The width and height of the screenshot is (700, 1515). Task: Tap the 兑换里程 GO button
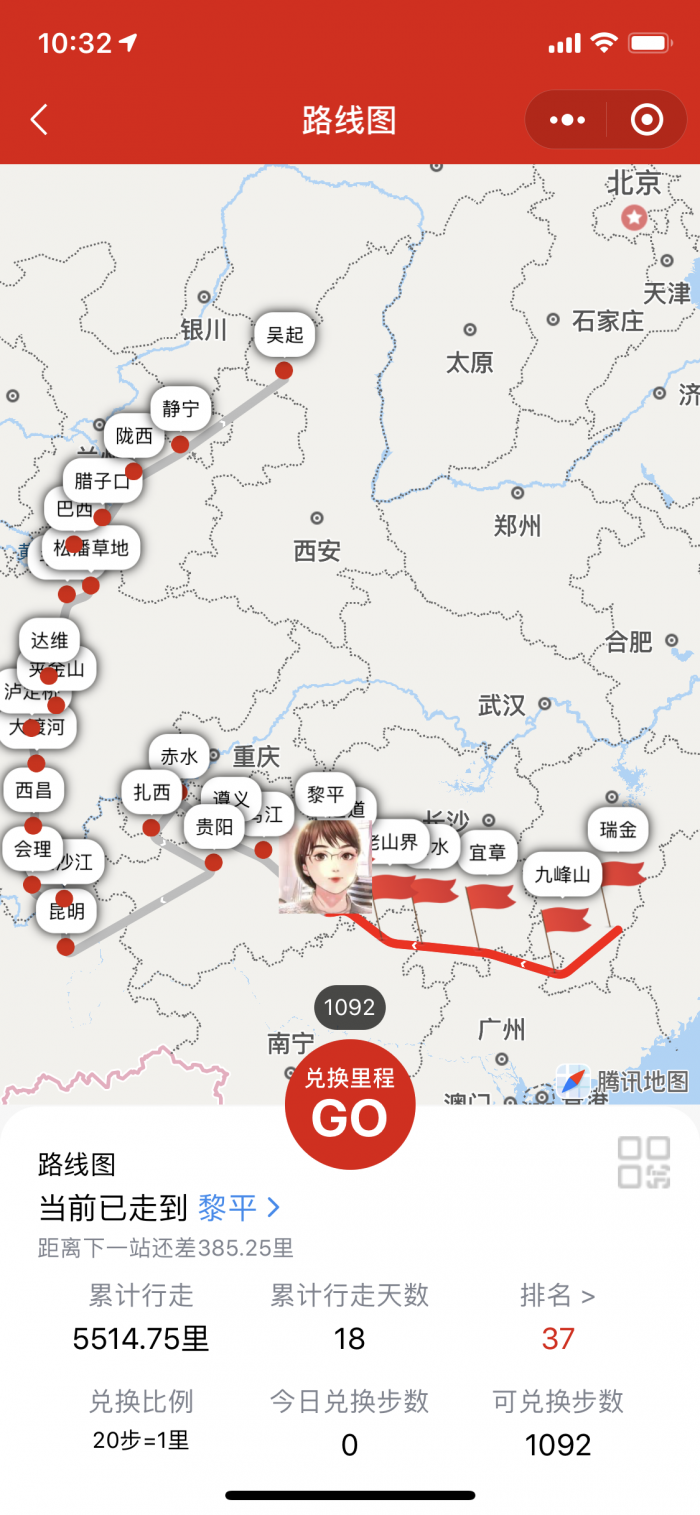tap(350, 1104)
